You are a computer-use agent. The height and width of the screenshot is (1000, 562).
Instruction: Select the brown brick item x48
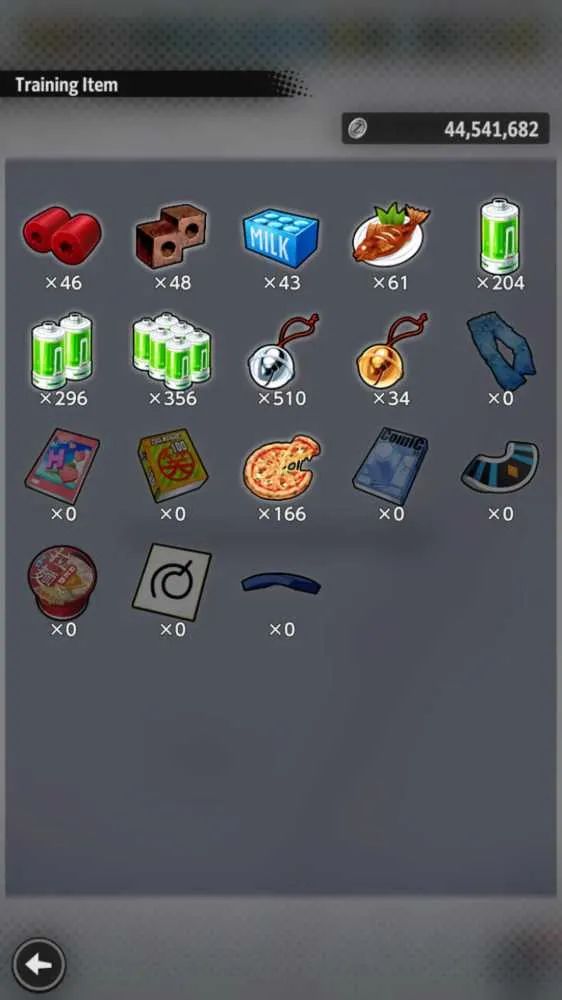172,235
